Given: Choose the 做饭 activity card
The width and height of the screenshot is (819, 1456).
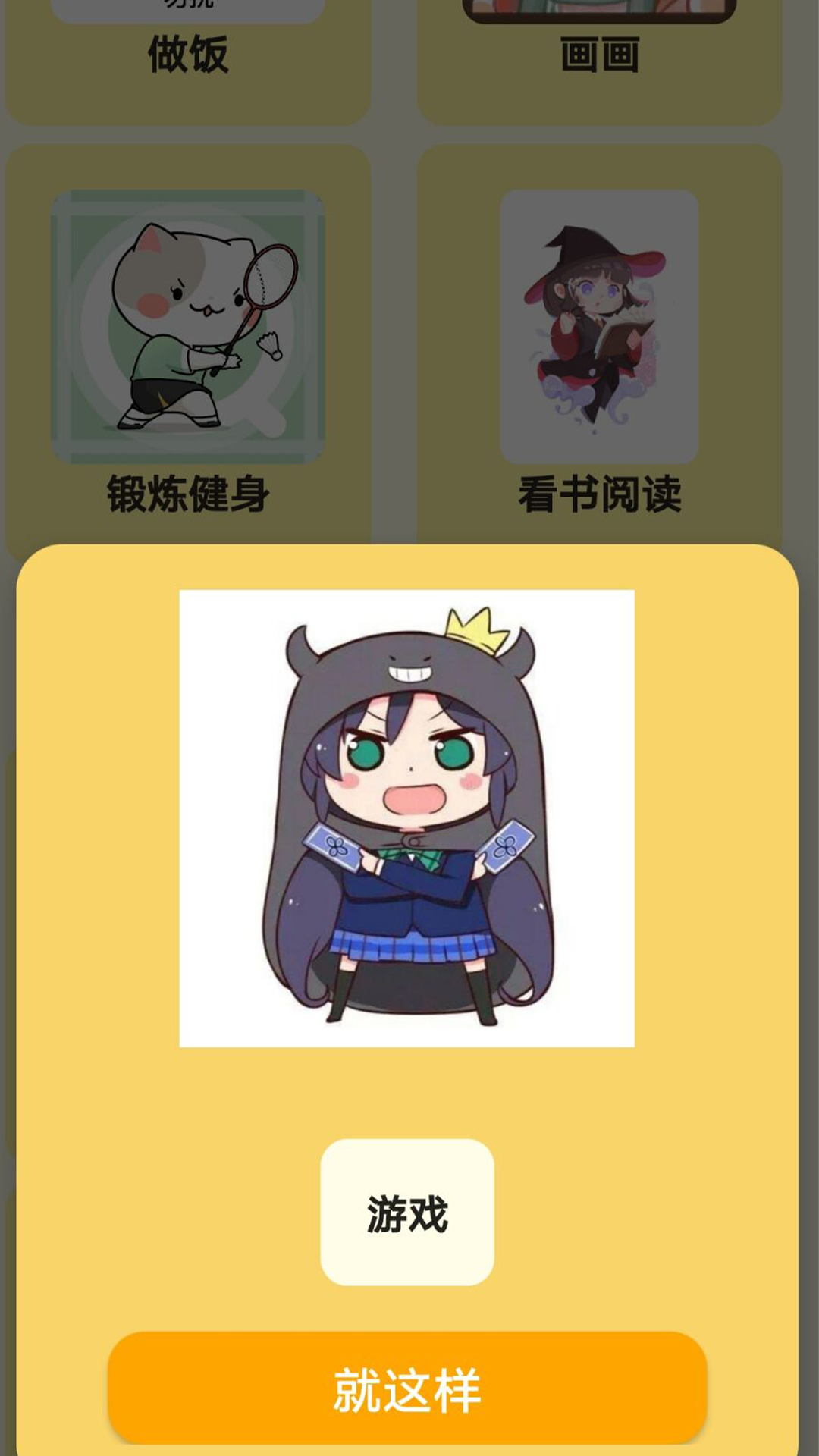Looking at the screenshot, I should click(x=188, y=61).
